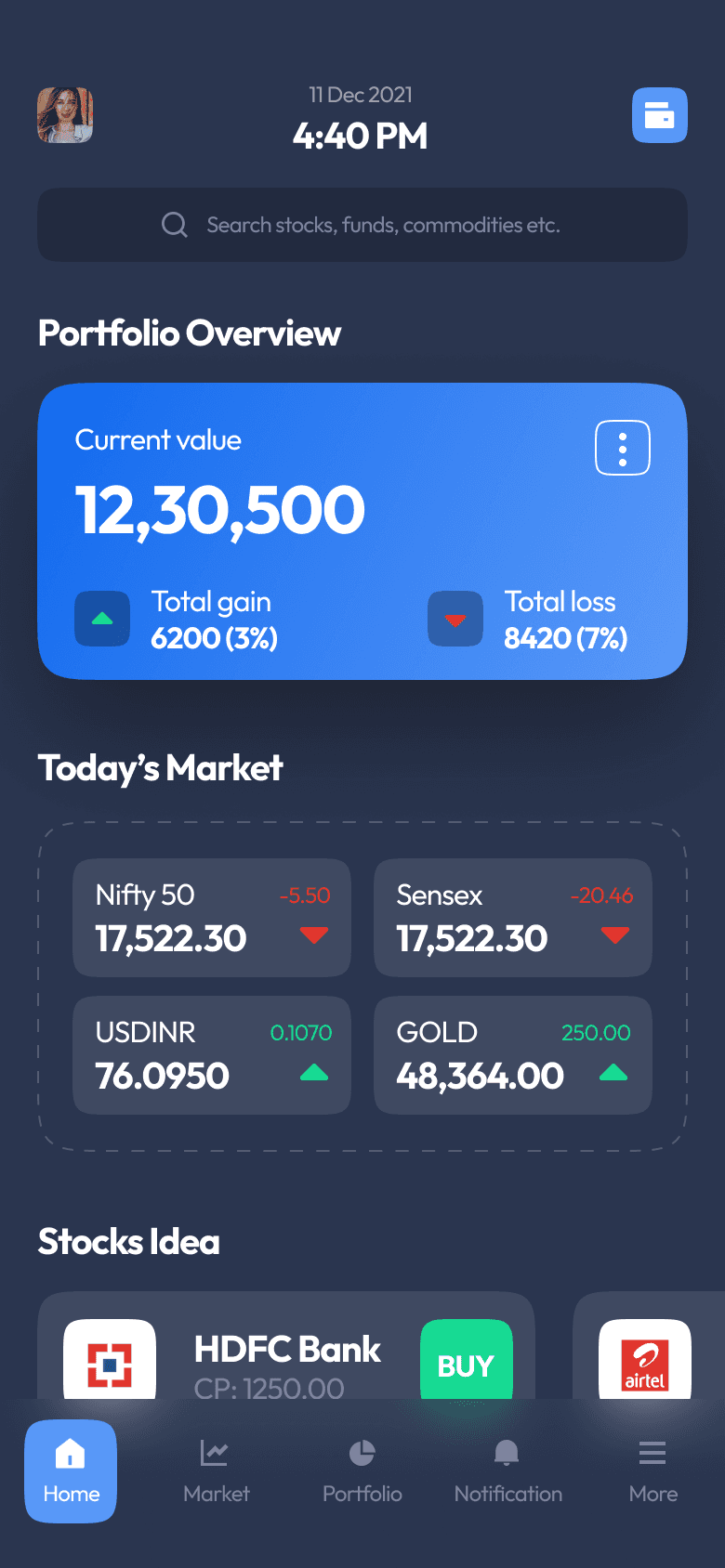Go to the Notification tab

pyautogui.click(x=507, y=1471)
